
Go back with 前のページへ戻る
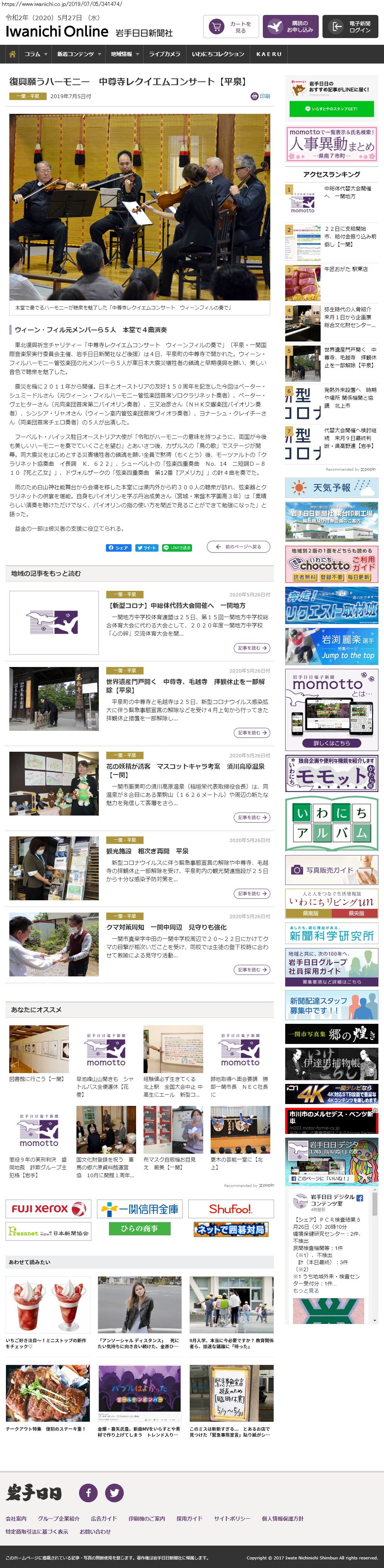click(238, 546)
